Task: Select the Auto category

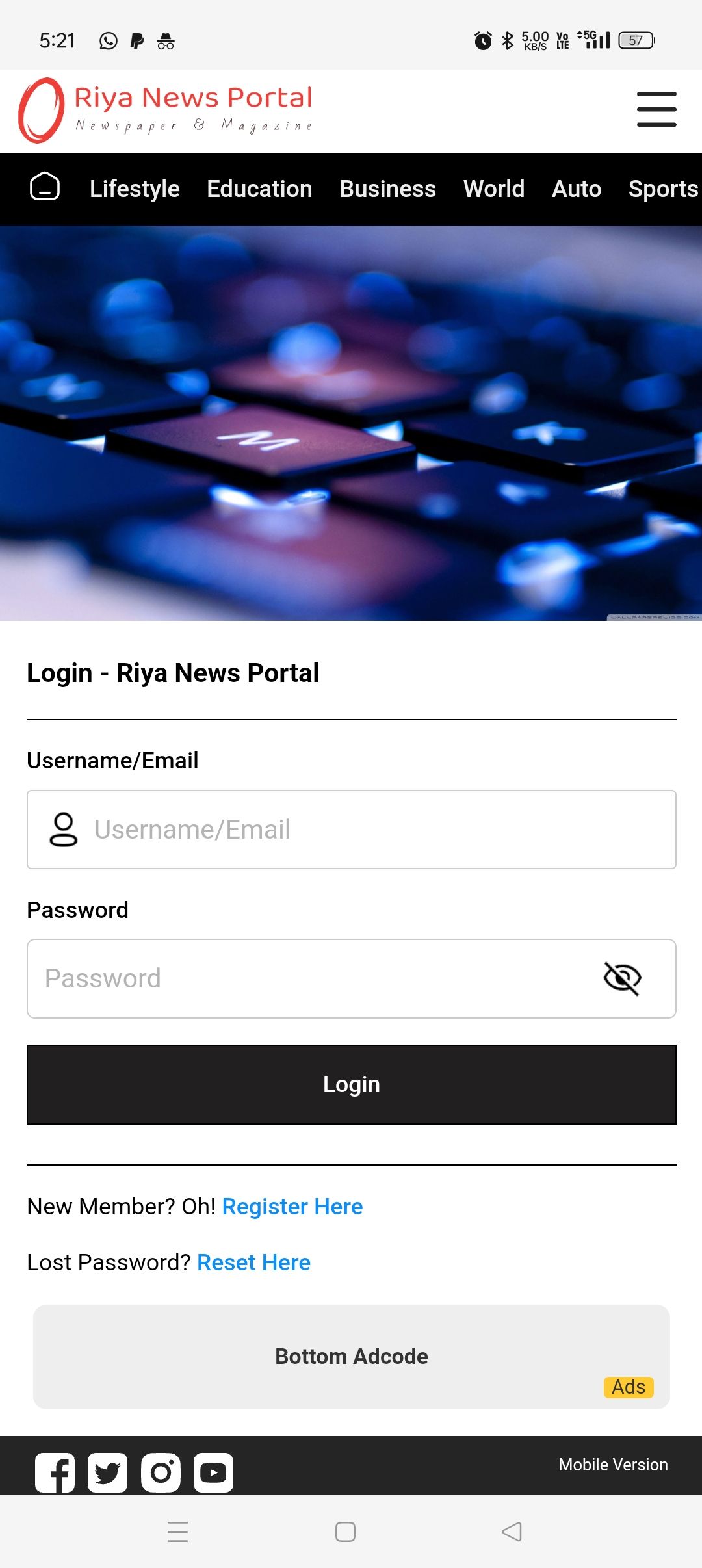Action: point(577,189)
